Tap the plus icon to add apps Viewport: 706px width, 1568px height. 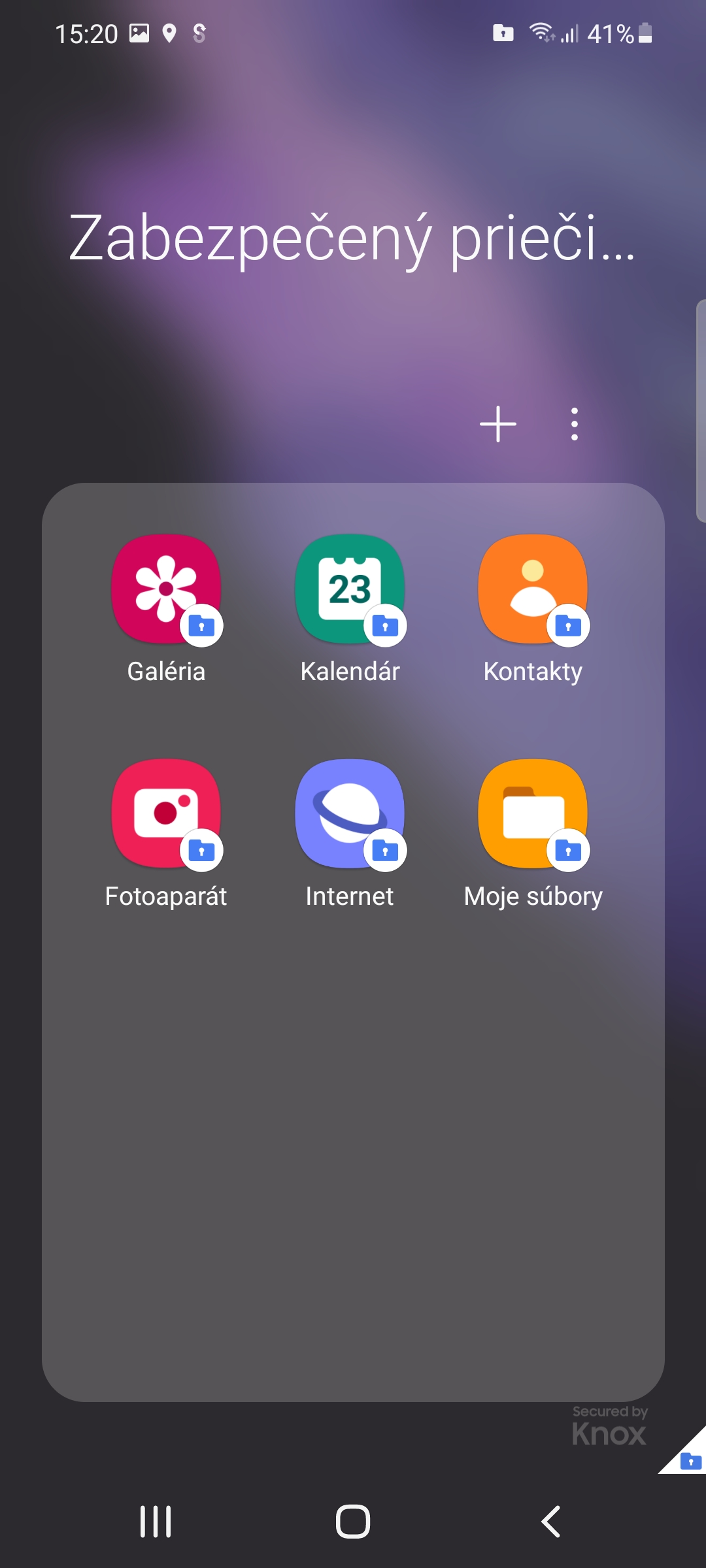click(x=498, y=424)
